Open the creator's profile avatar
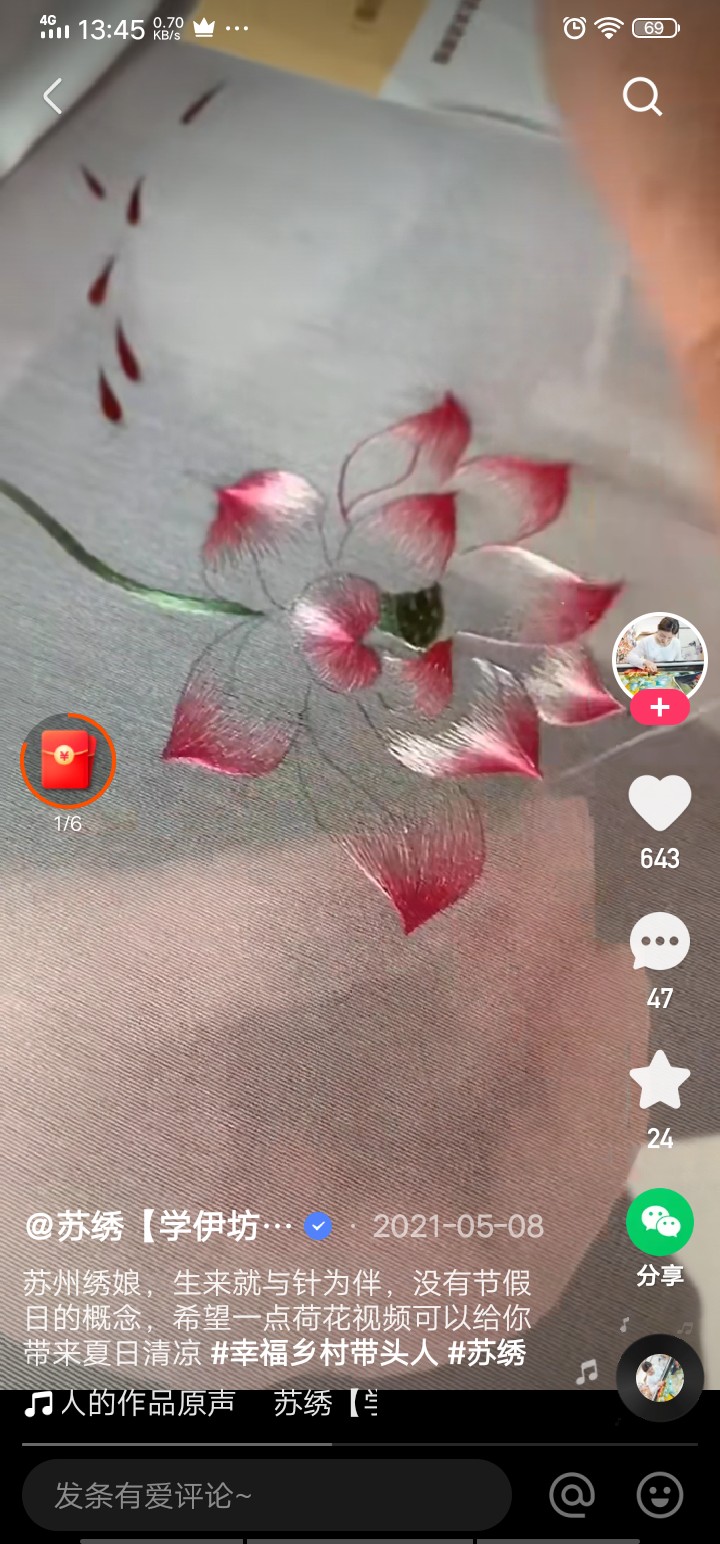This screenshot has height=1544, width=720. [660, 658]
